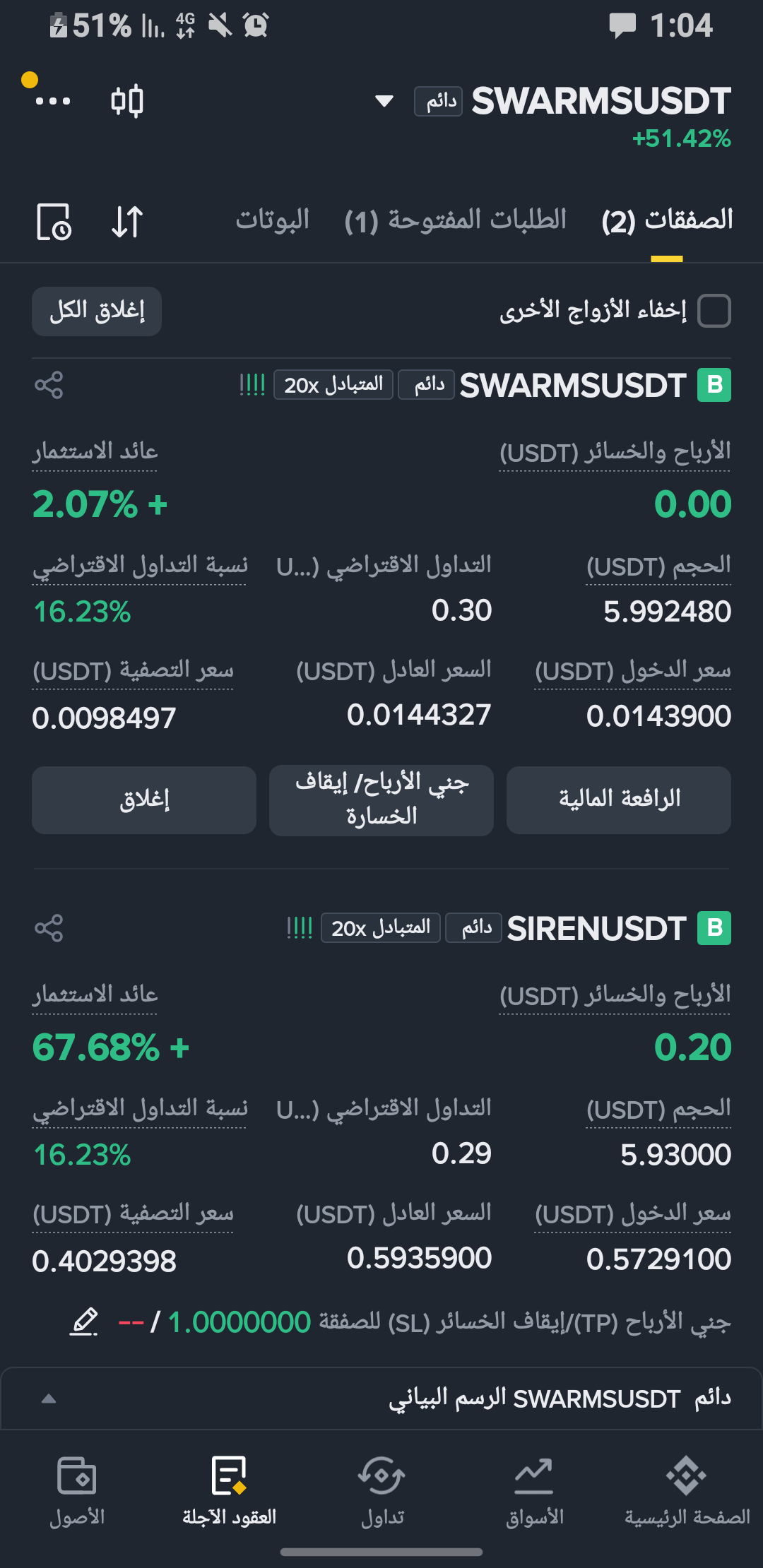The width and height of the screenshot is (763, 1568).
Task: Open the candlestick chart icon
Action: pyautogui.click(x=127, y=101)
